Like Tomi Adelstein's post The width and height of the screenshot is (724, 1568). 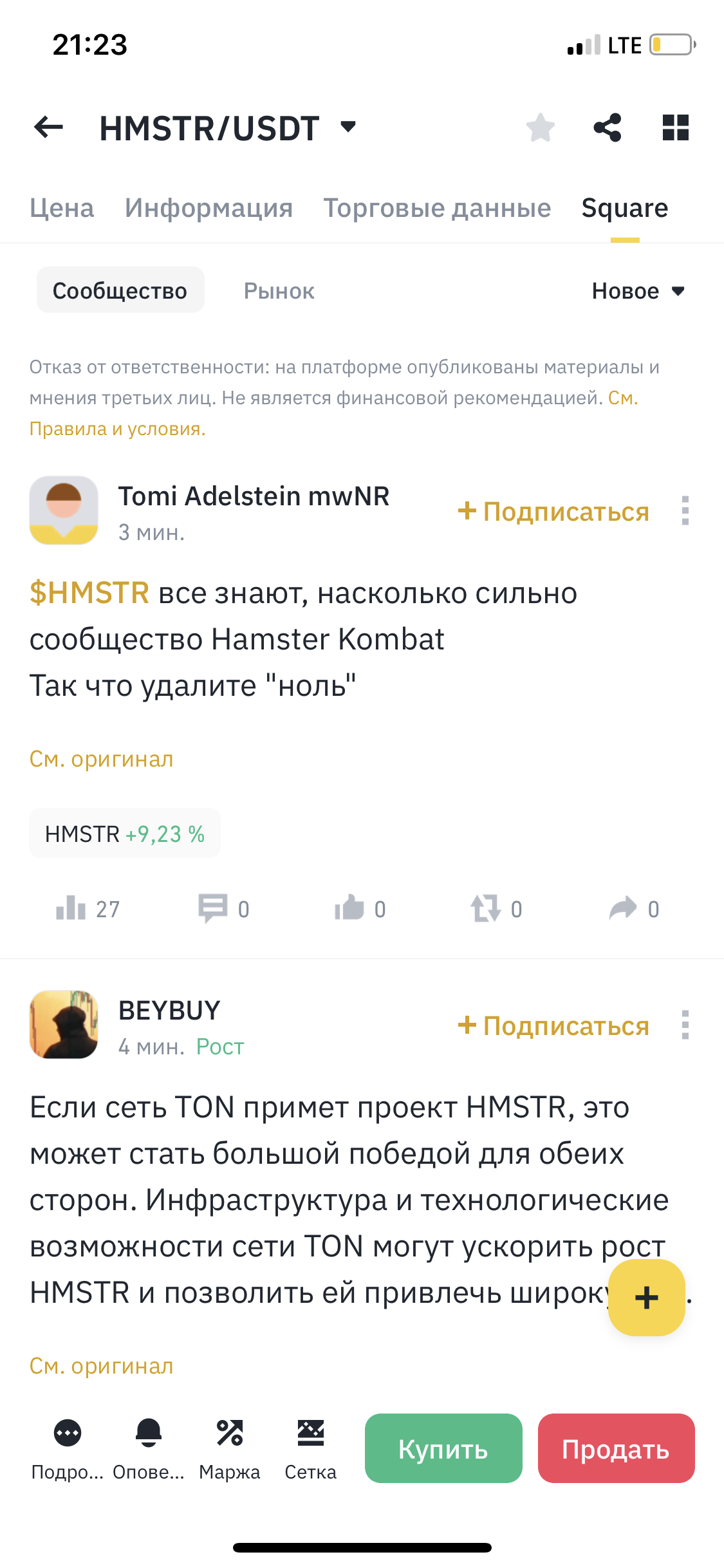(350, 909)
